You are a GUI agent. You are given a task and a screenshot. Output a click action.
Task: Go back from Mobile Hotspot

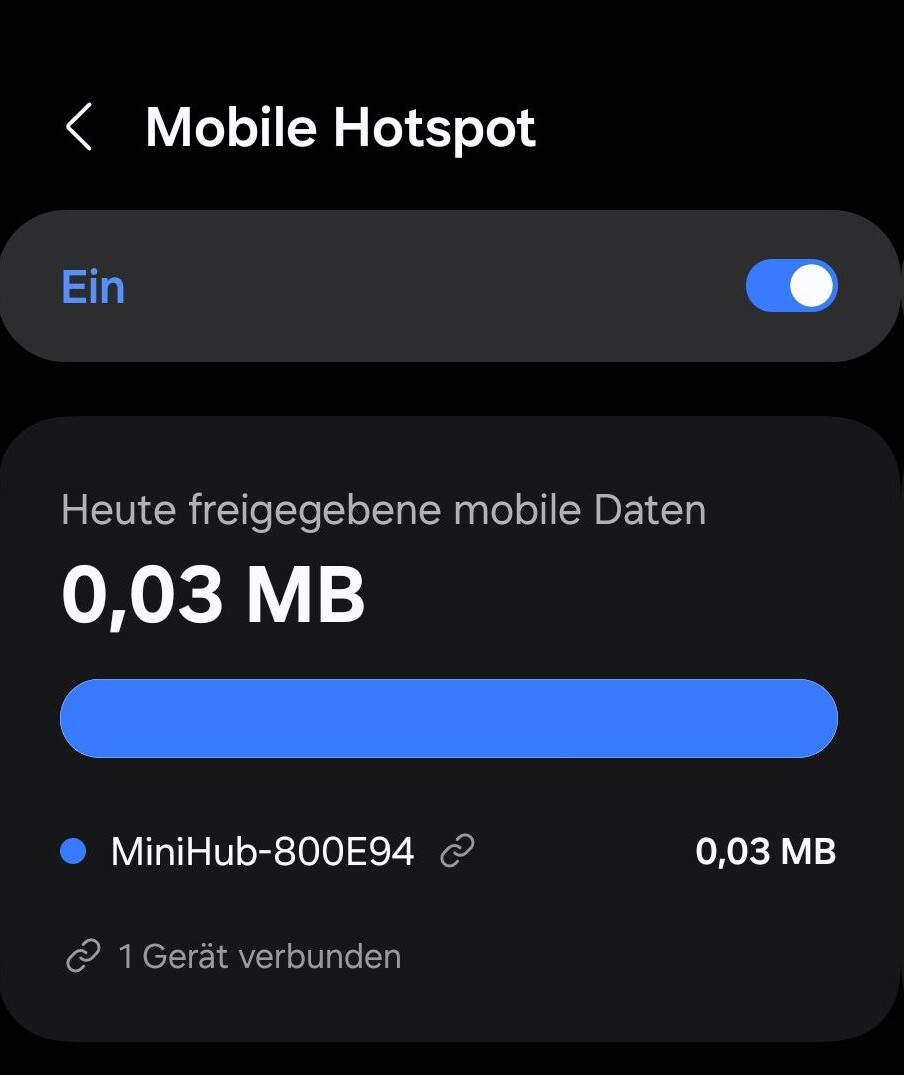click(x=79, y=128)
